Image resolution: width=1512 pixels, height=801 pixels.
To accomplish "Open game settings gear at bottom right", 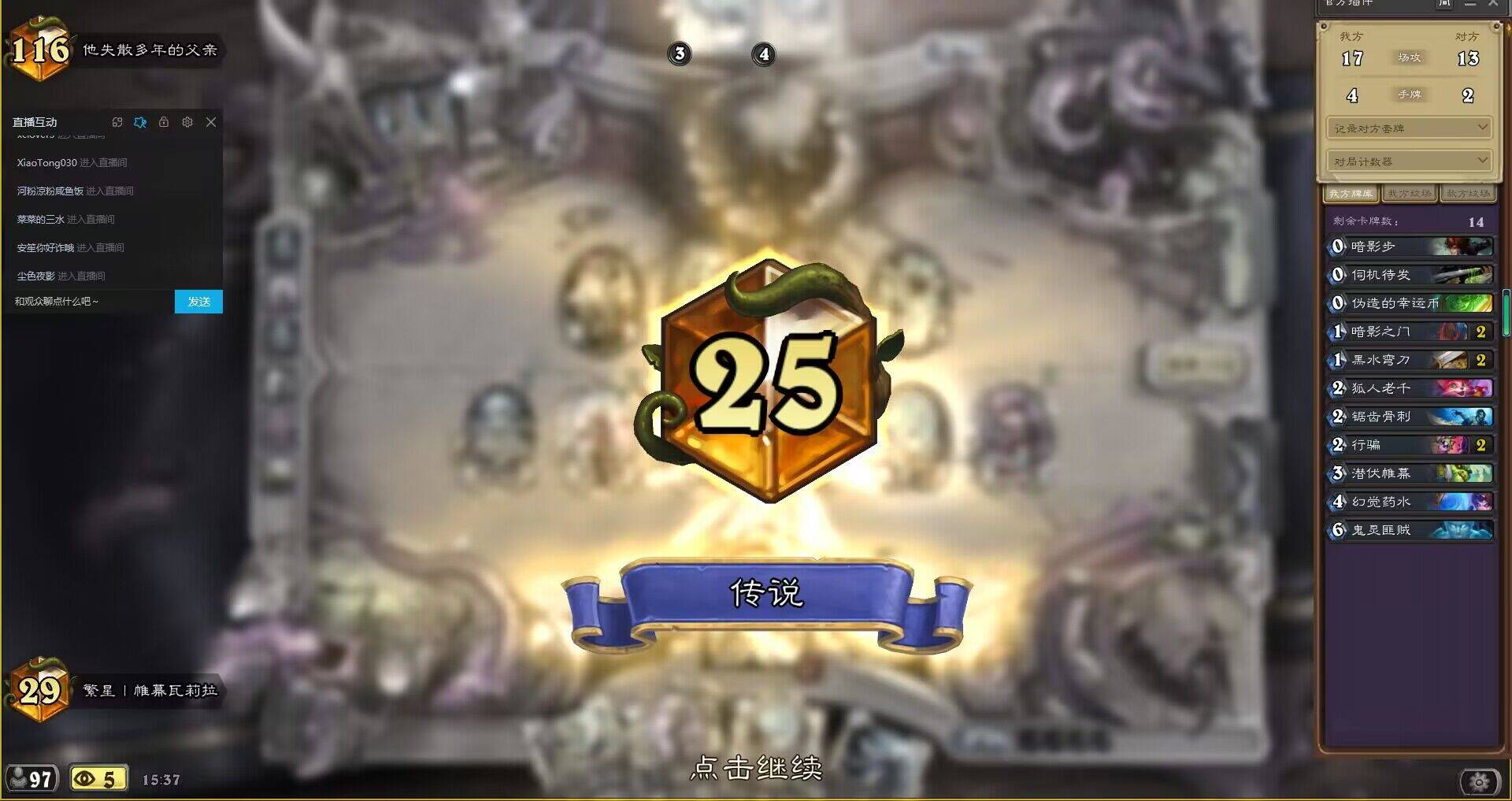I will pos(1479,781).
